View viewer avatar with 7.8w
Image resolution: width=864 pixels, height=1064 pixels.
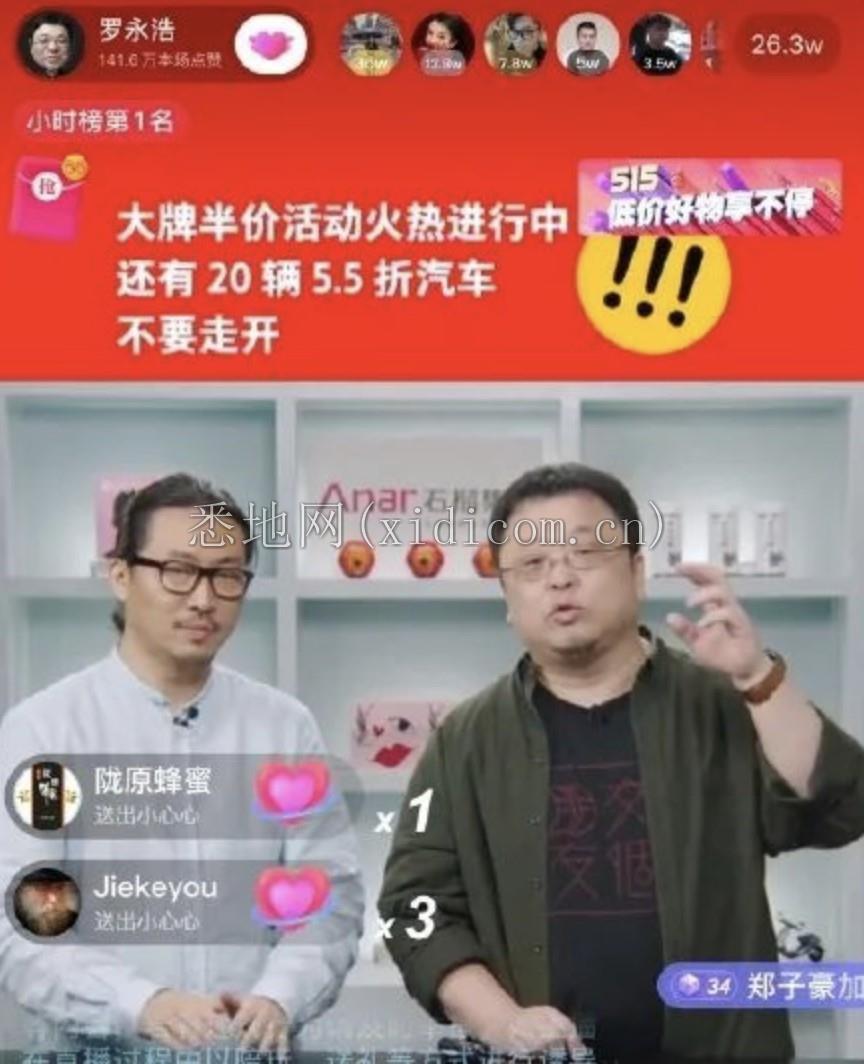click(x=515, y=44)
